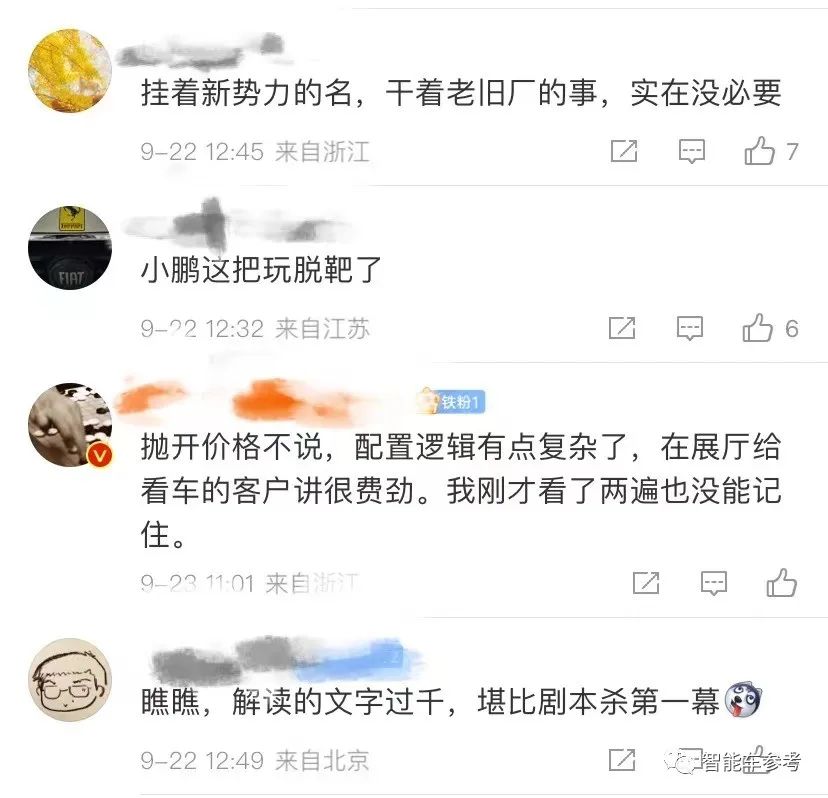Like the comment starting "抛开价格不说"
The height and width of the screenshot is (798, 828).
pyautogui.click(x=781, y=583)
